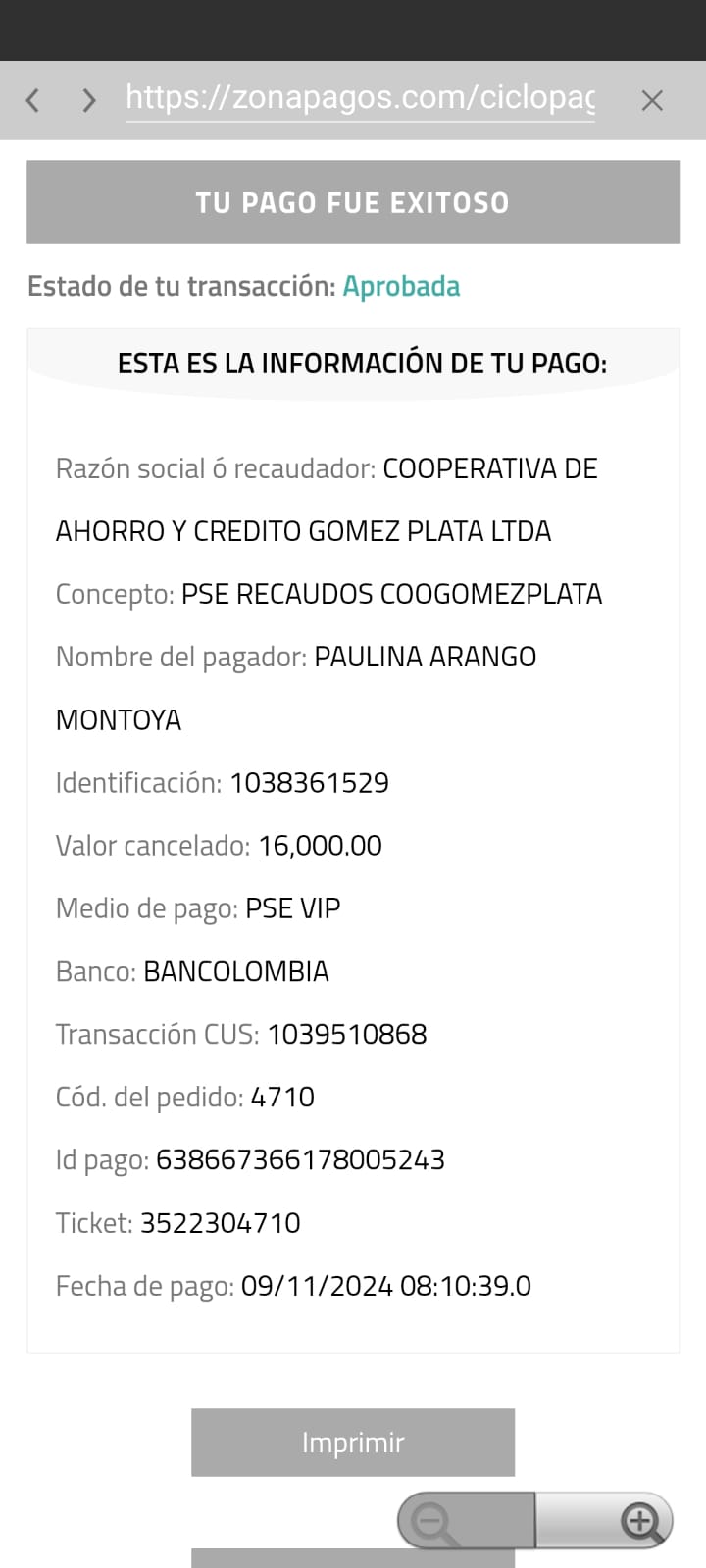706x1568 pixels.
Task: Zoom out the page view
Action: tap(432, 1522)
